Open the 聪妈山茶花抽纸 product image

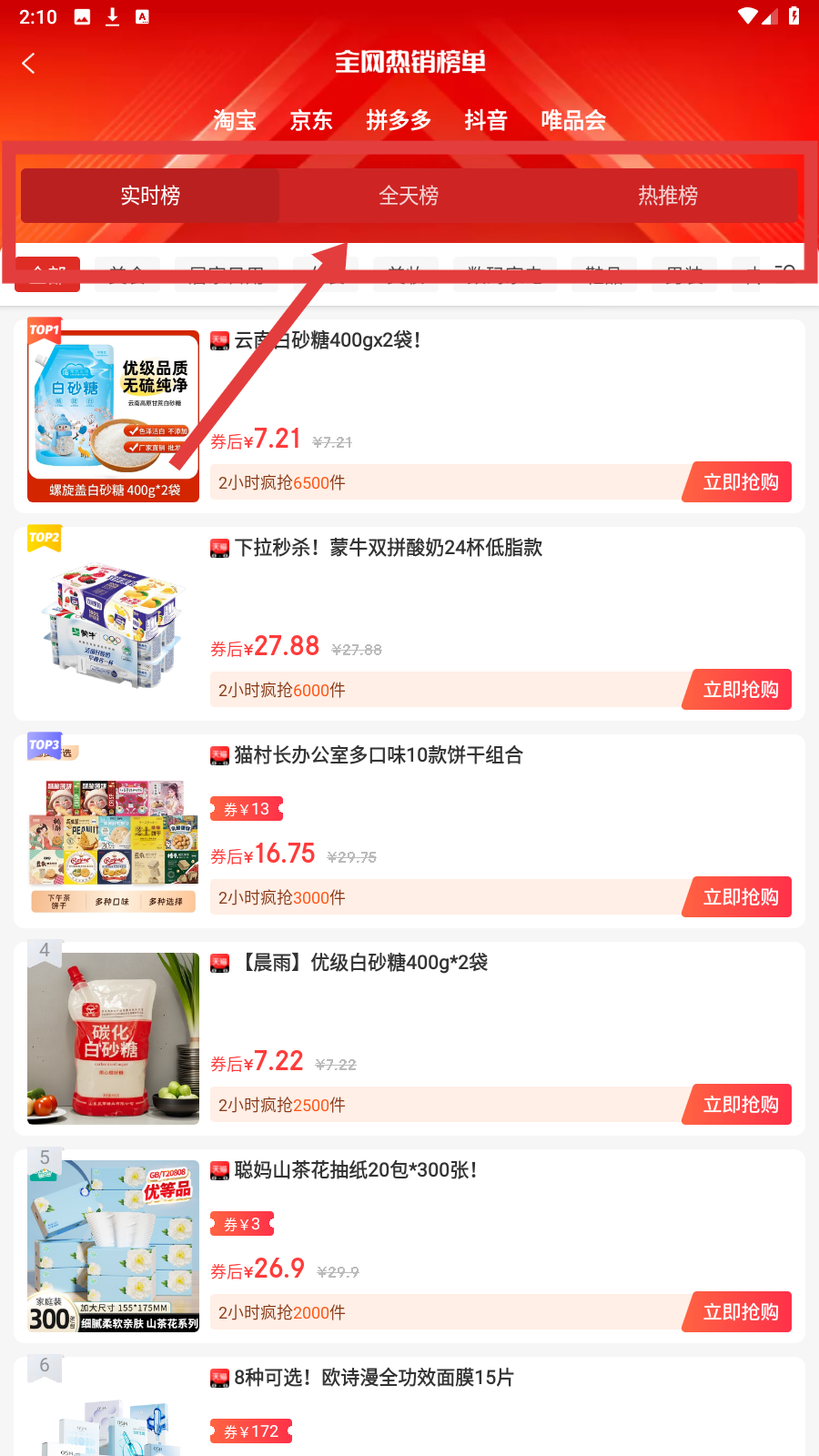pos(114,1246)
